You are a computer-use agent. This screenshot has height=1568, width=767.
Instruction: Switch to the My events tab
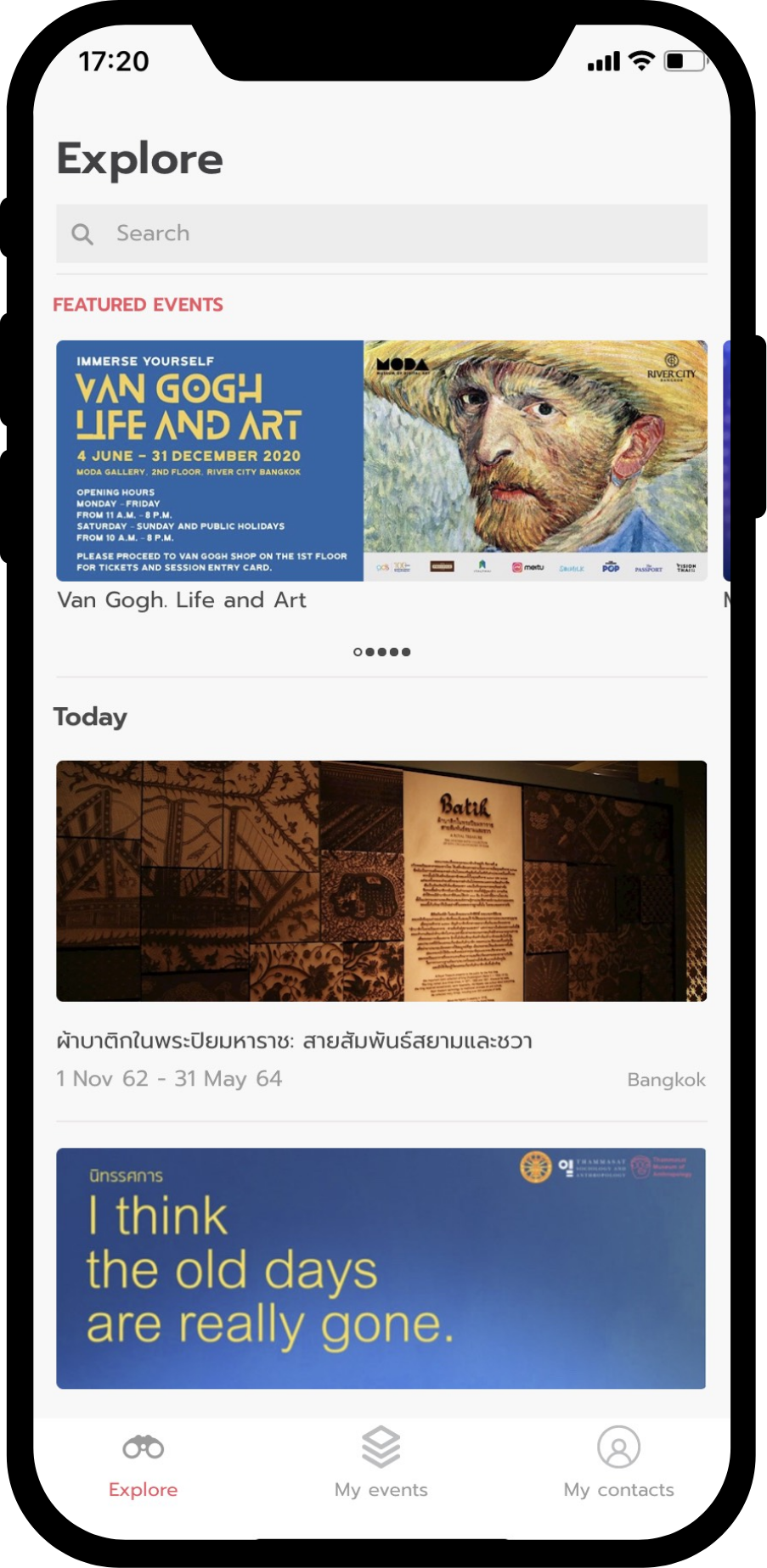click(380, 1488)
